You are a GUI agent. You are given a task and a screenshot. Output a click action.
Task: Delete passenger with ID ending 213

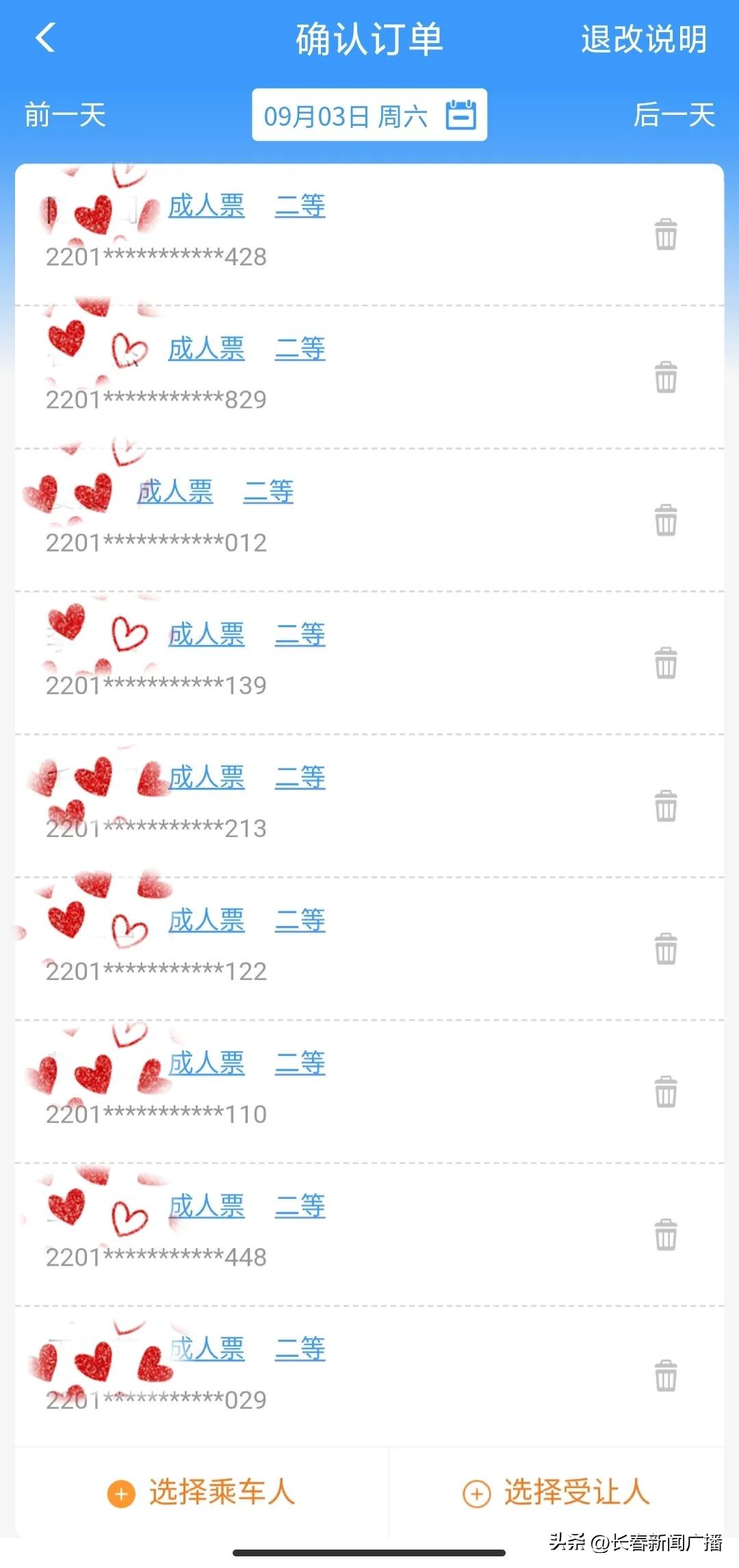666,806
